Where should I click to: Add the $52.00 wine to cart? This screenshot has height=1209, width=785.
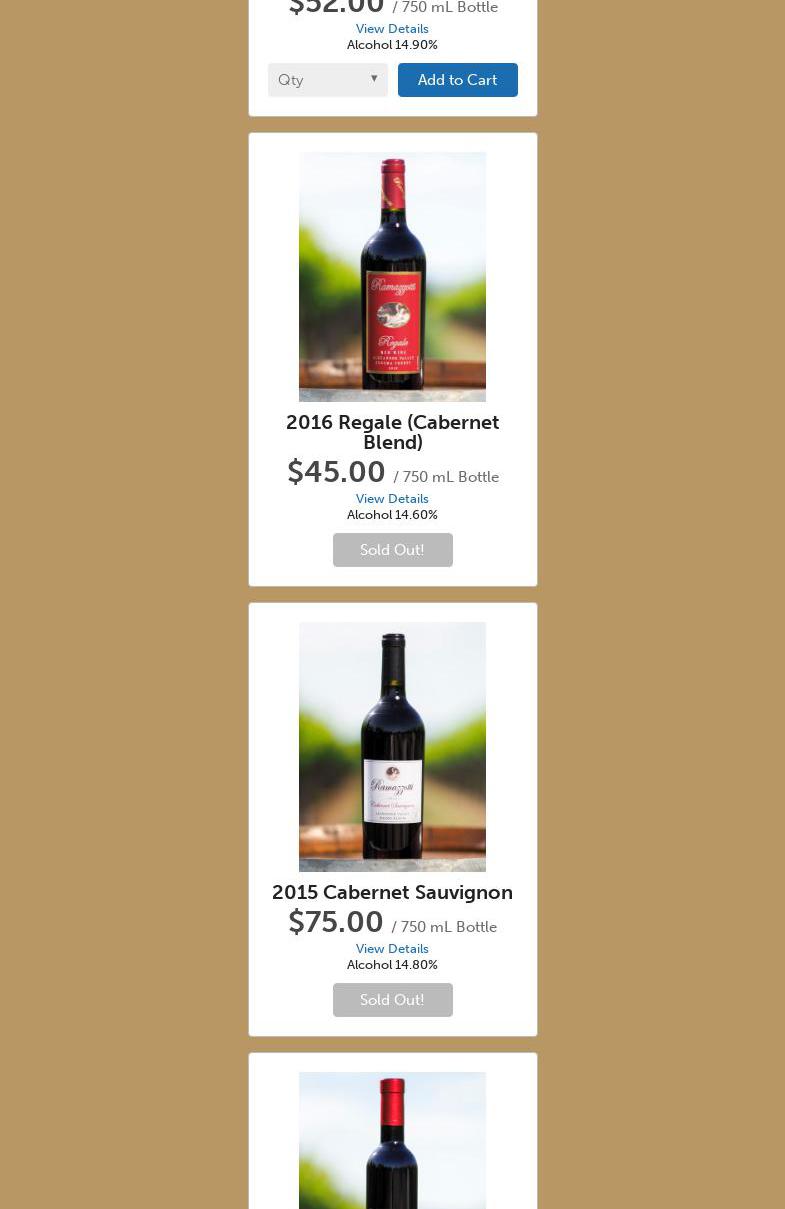457,80
